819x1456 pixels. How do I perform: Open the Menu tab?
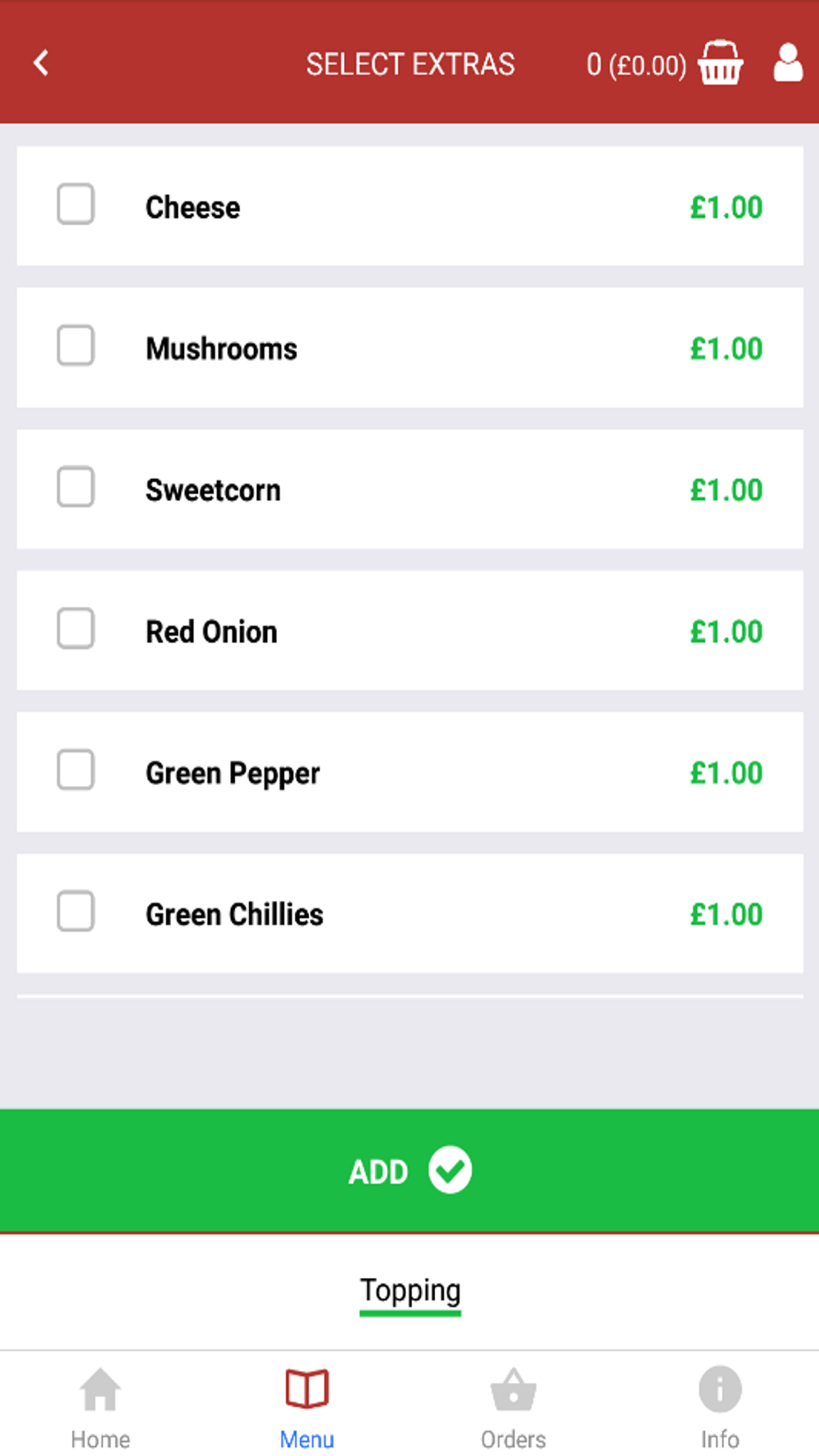pos(307,1409)
